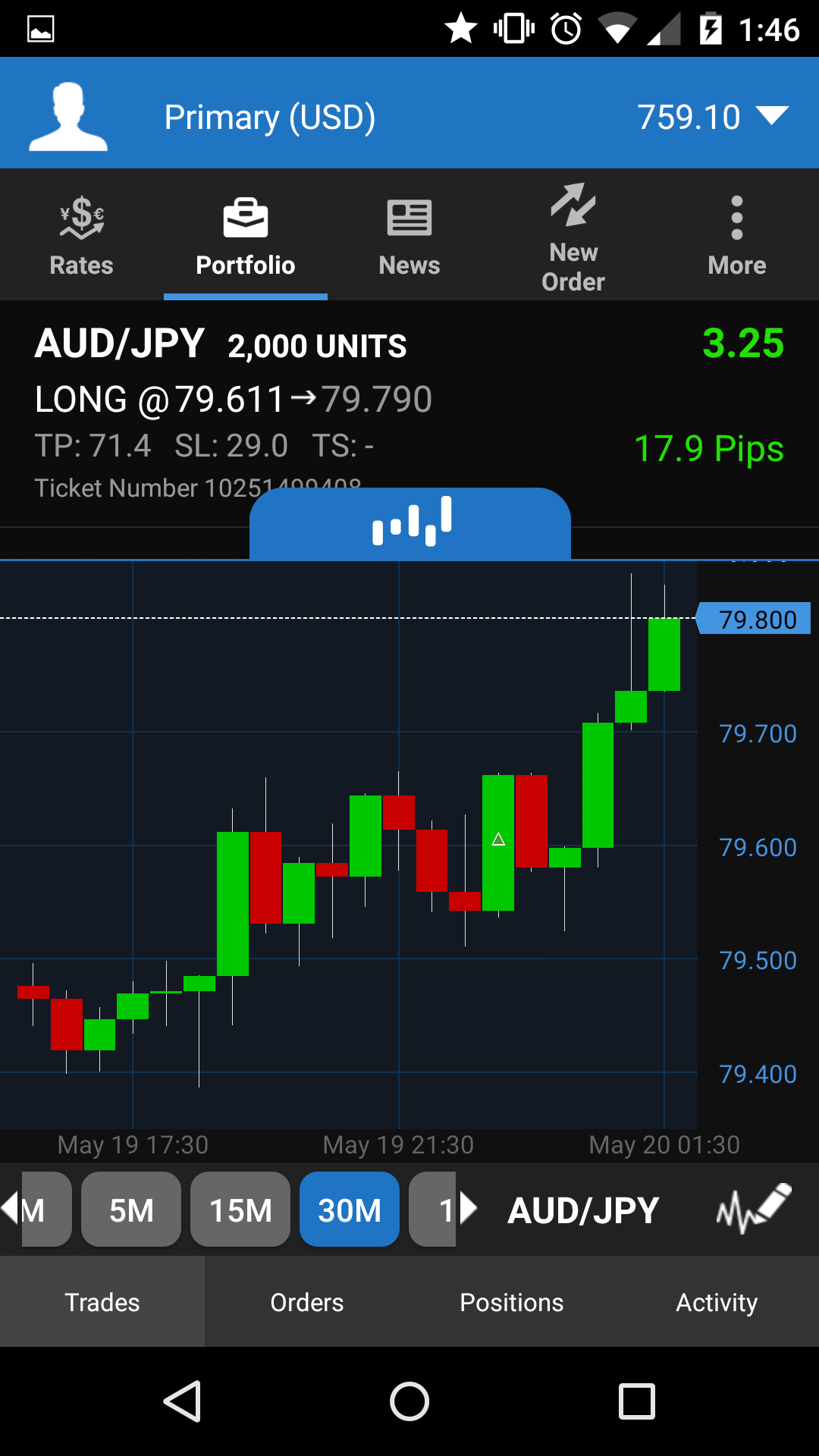819x1456 pixels.
Task: Choose the 30M timeframe
Action: pos(350,1210)
